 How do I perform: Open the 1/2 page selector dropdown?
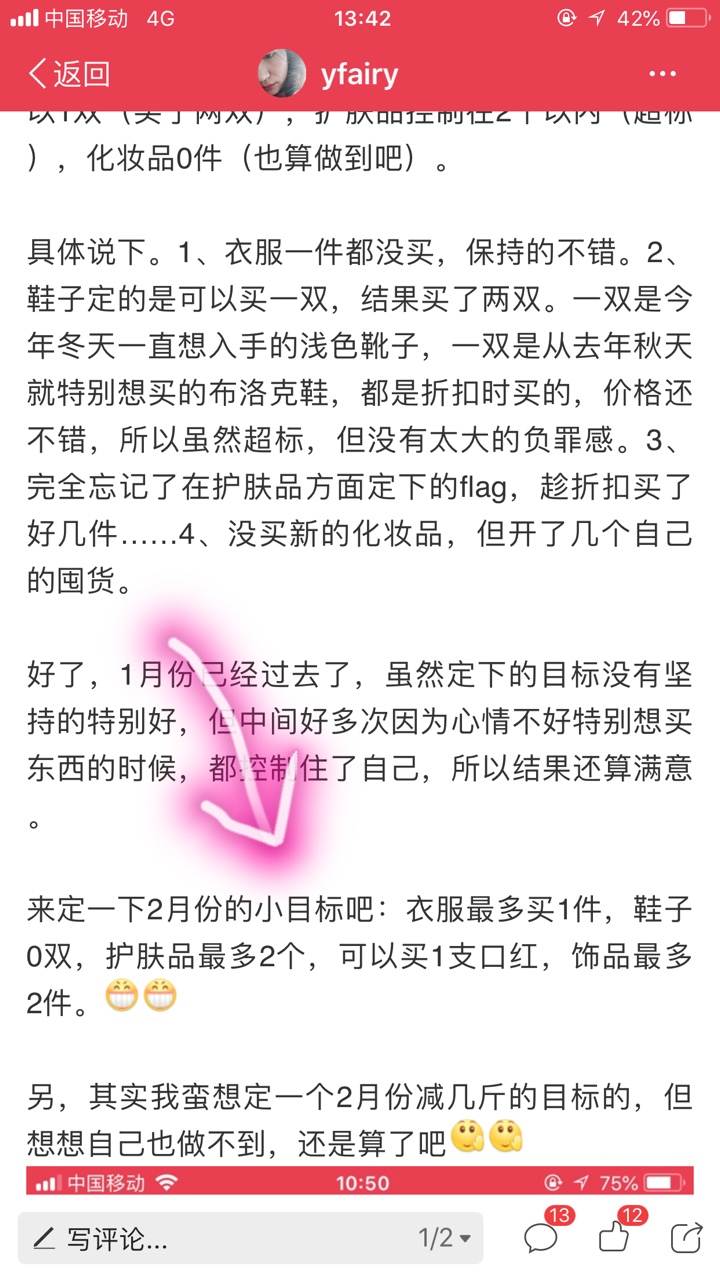click(x=444, y=1238)
